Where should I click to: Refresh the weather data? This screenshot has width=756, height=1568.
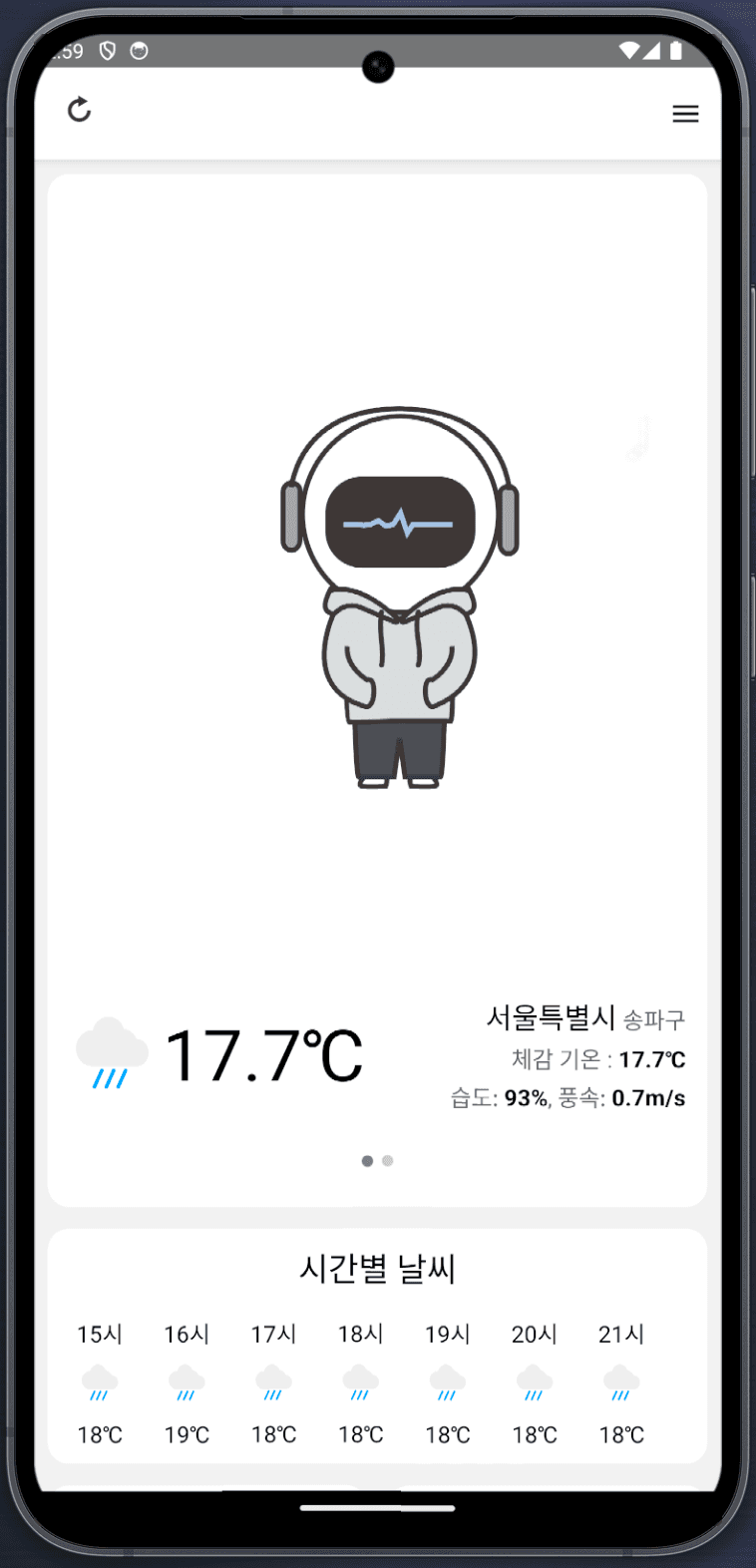(x=80, y=110)
